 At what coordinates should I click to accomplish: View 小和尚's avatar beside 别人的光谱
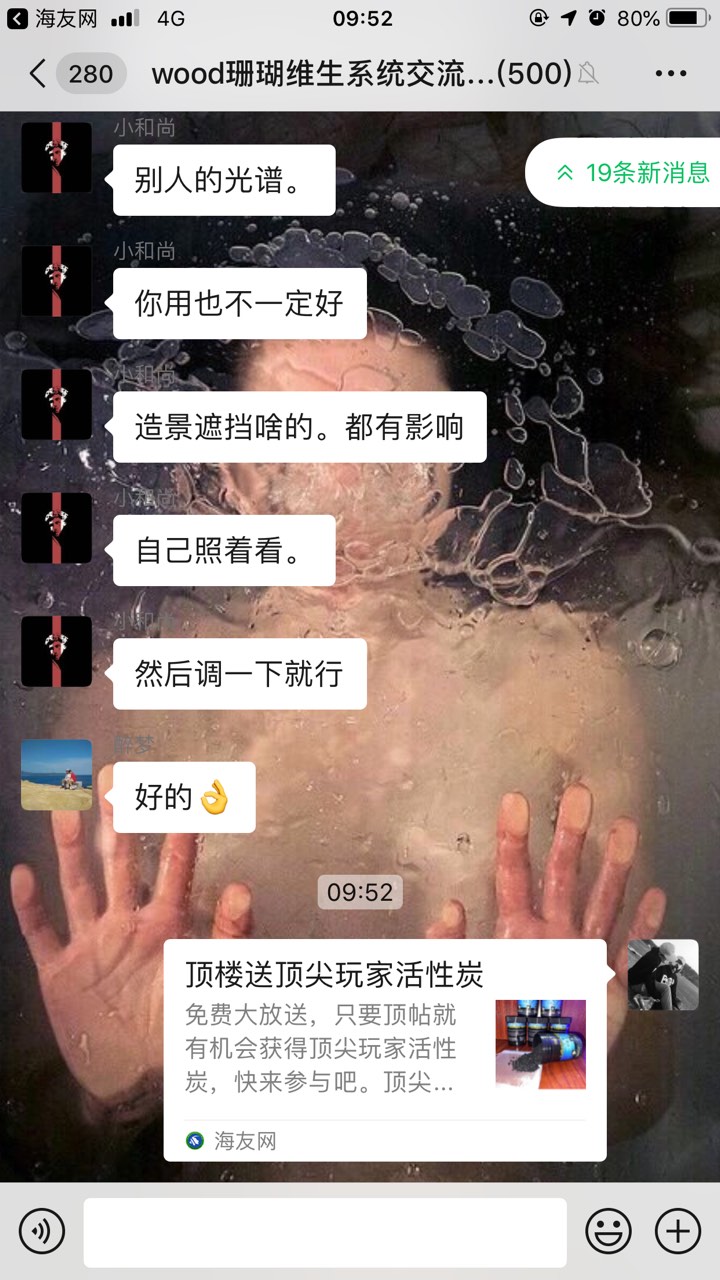[x=57, y=158]
